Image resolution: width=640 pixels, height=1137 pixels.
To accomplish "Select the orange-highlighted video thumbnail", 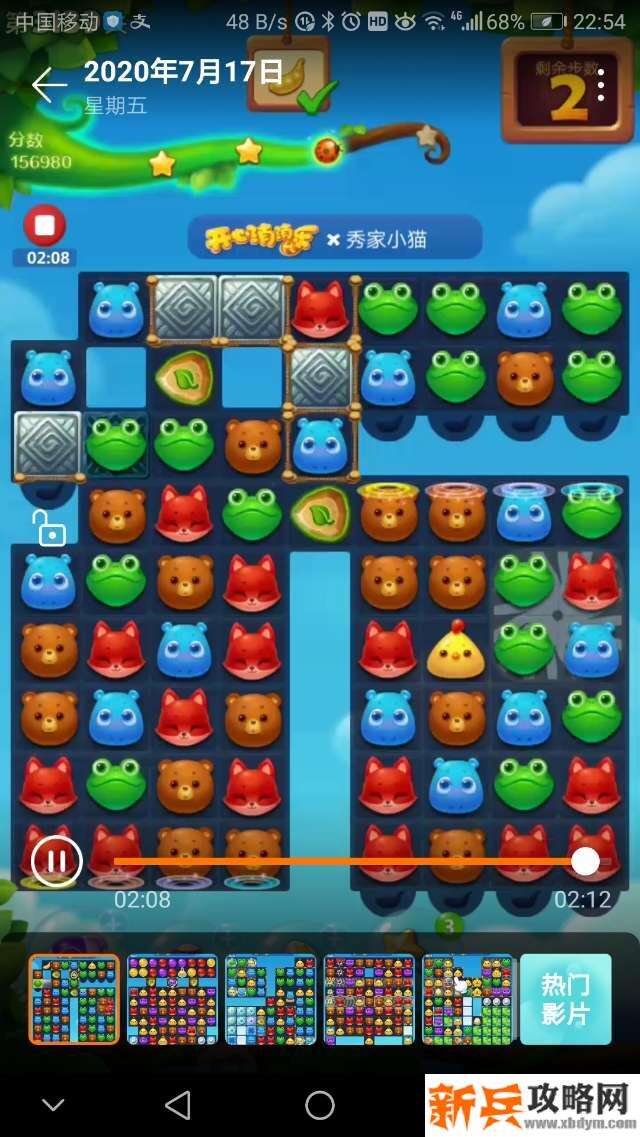I will pos(74,999).
